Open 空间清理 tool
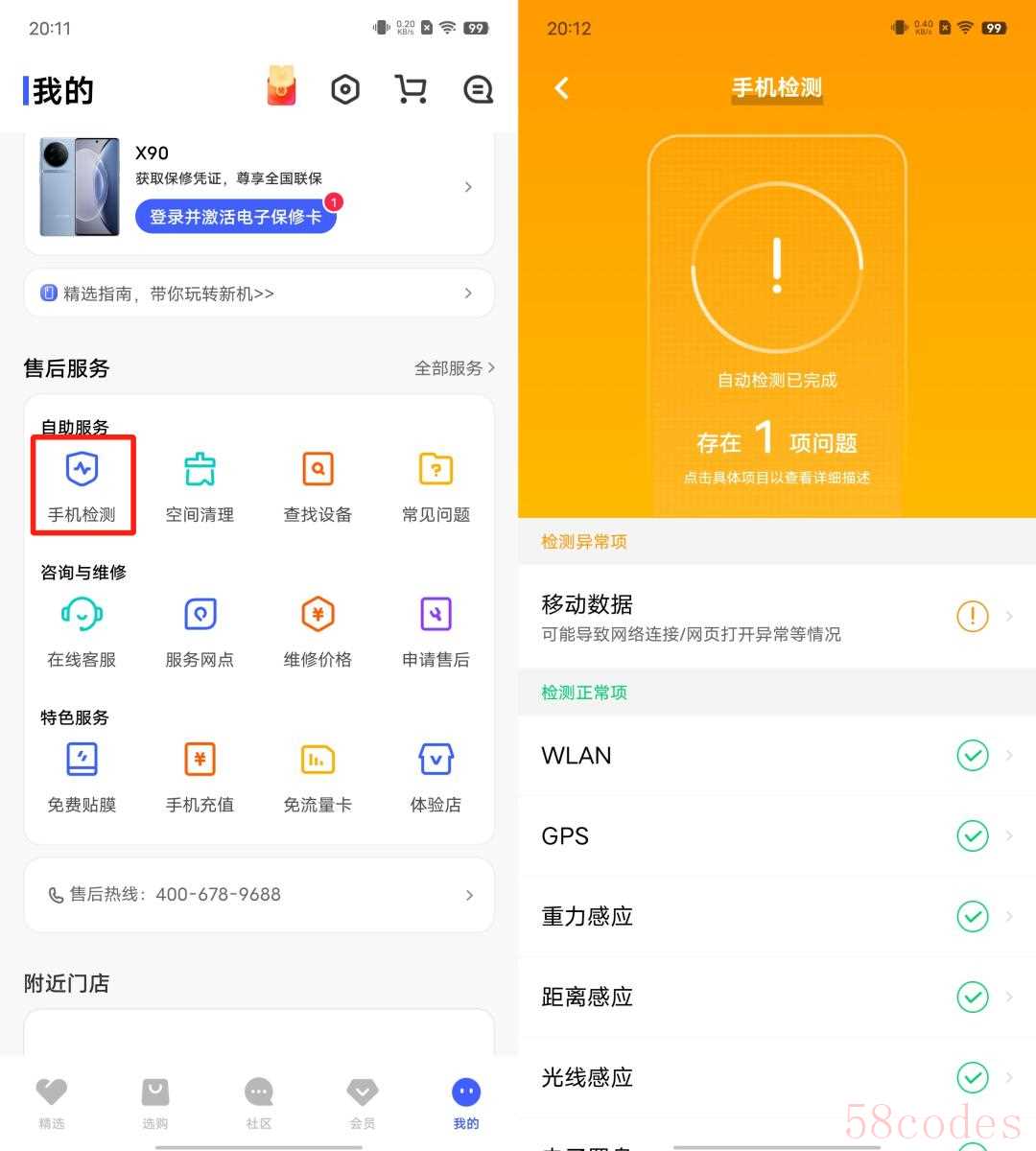 (x=200, y=484)
